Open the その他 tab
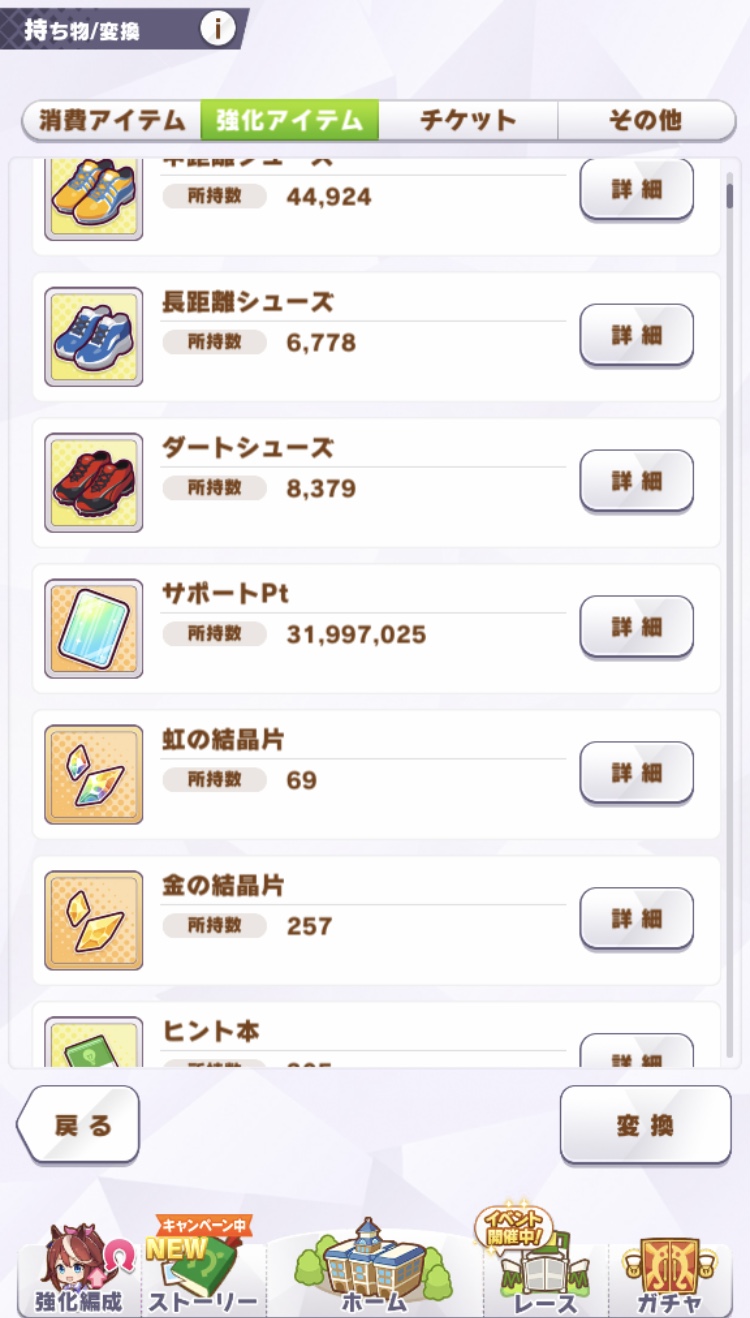The image size is (750, 1318). 645,121
